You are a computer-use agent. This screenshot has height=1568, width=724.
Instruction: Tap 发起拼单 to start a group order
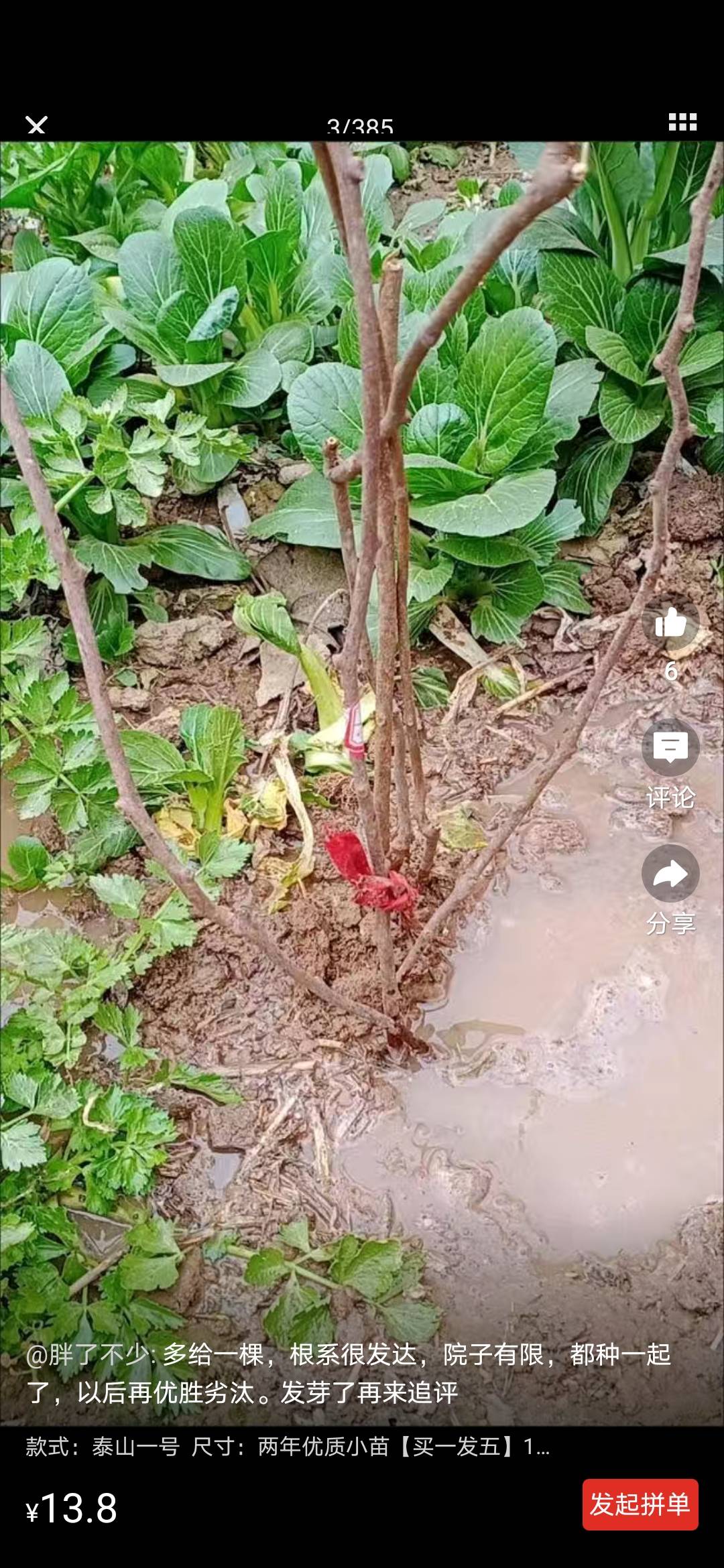click(640, 1504)
